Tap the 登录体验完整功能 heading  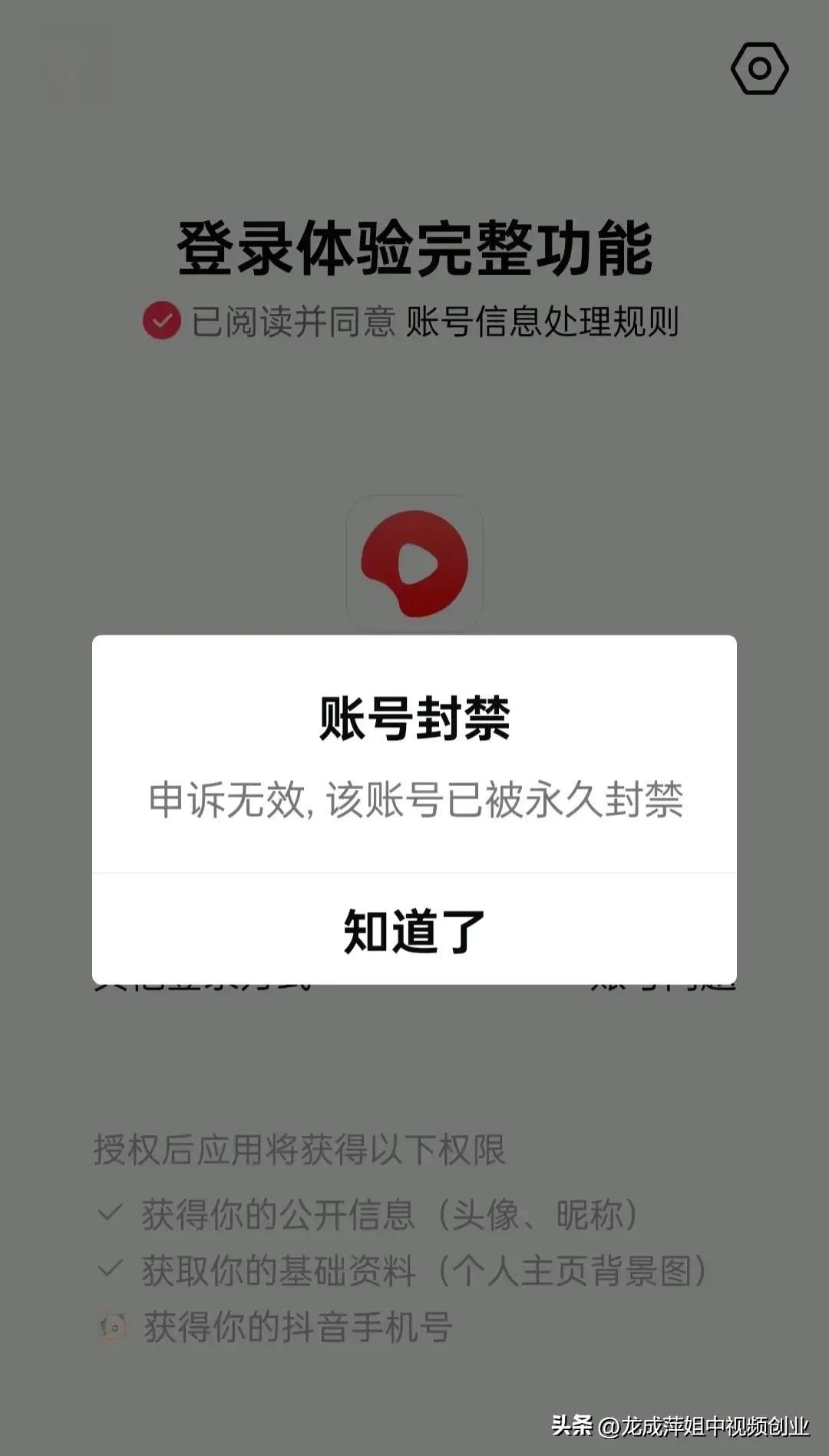click(x=414, y=247)
